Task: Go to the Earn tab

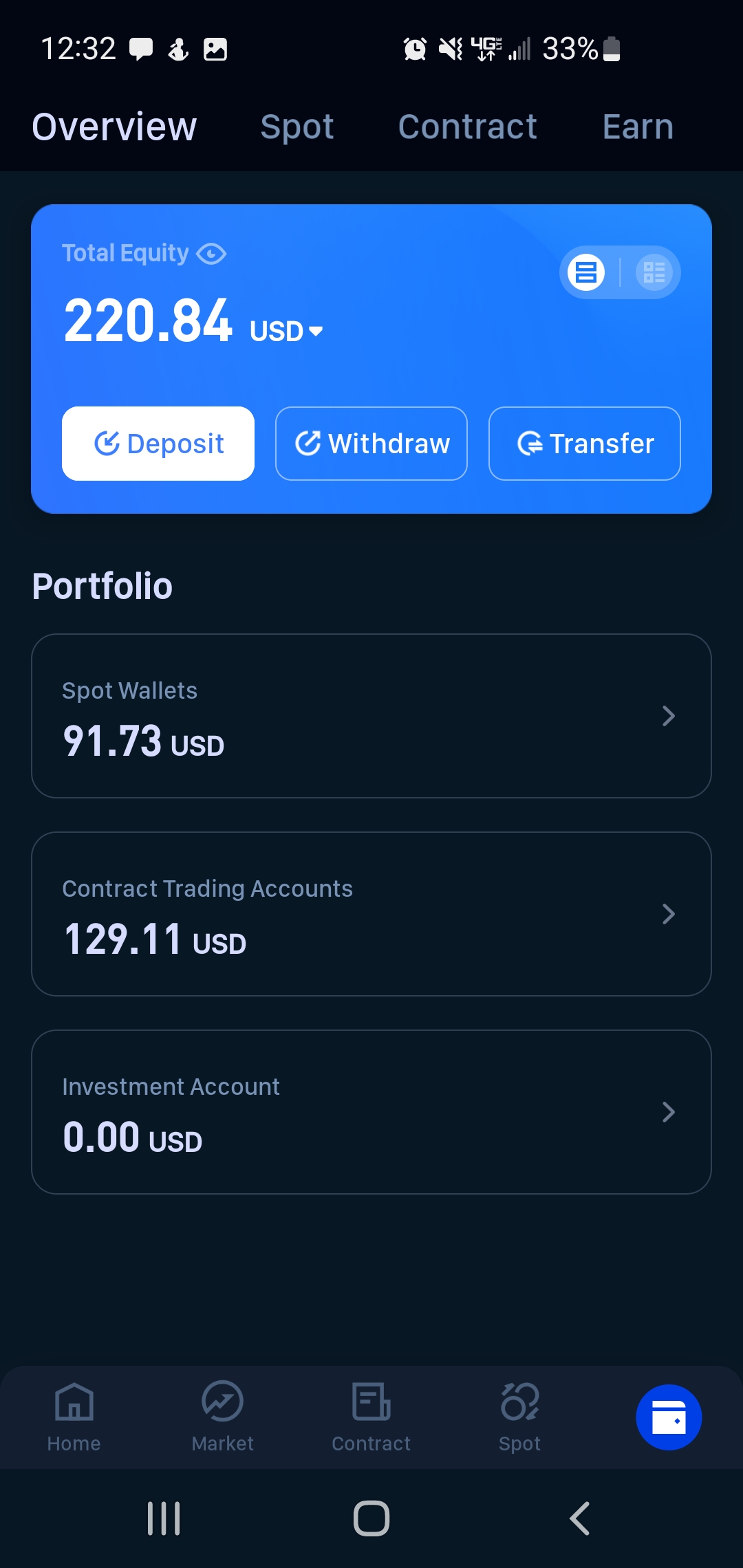Action: (x=638, y=127)
